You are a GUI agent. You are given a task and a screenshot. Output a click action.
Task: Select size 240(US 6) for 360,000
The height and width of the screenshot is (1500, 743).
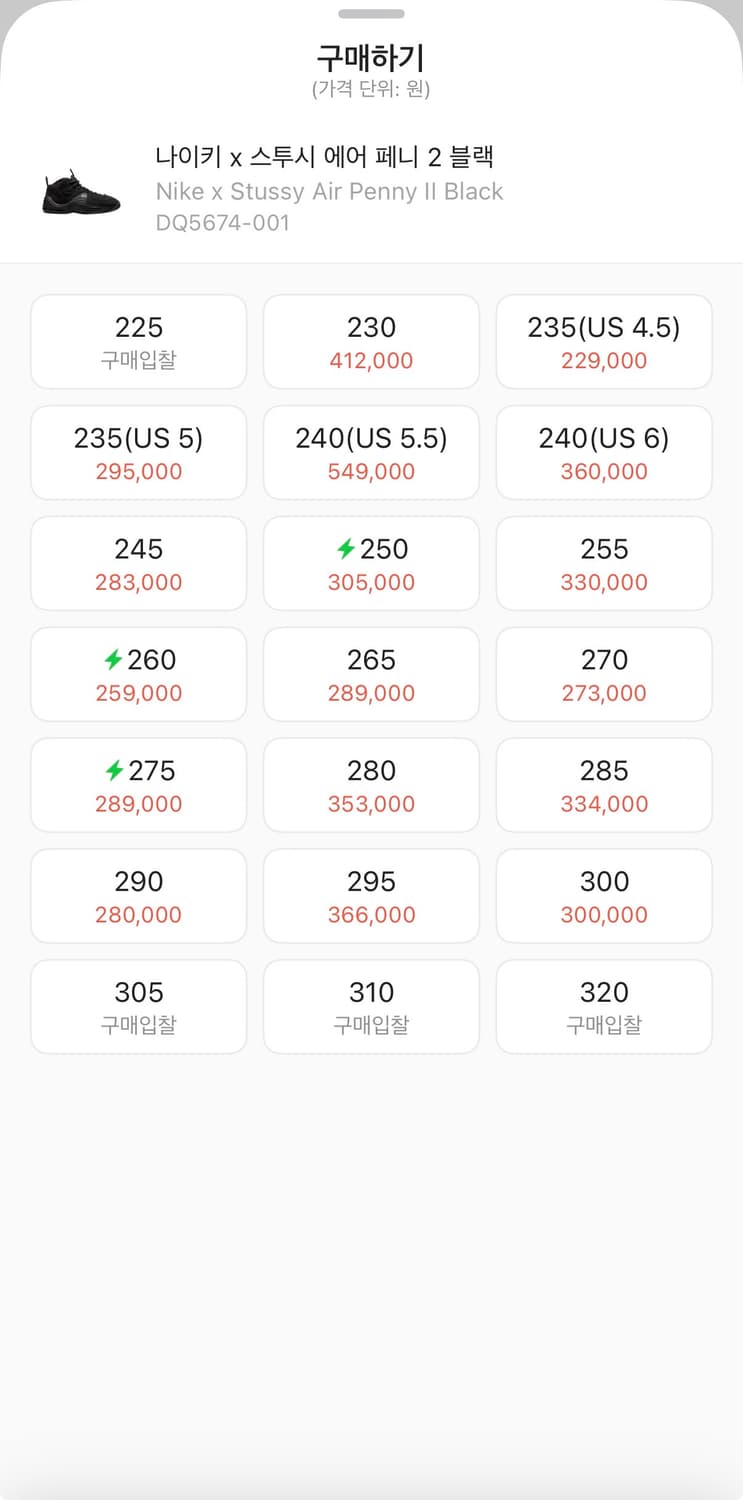[x=604, y=452]
